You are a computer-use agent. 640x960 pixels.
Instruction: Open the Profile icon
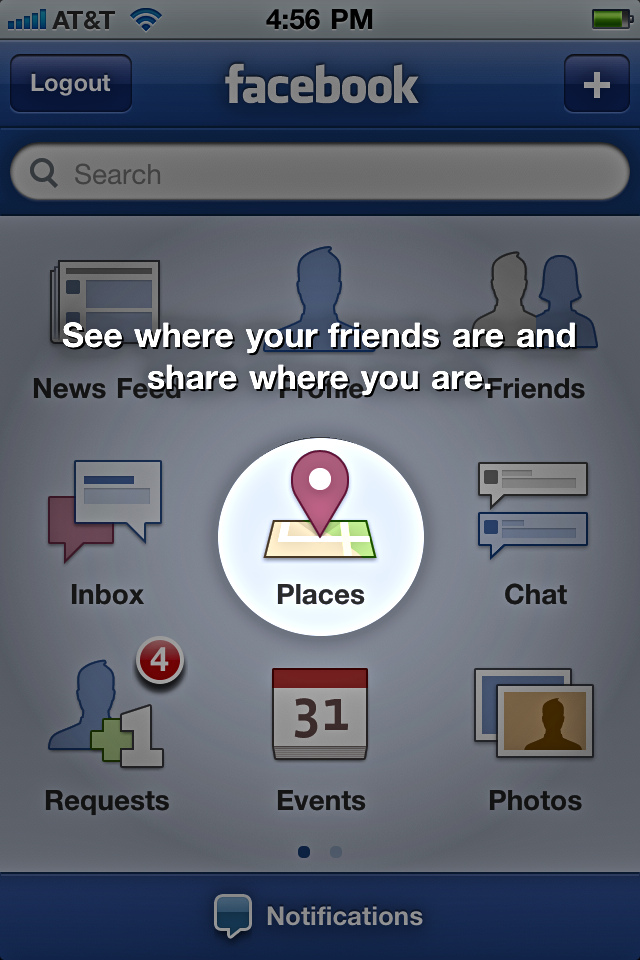pos(320,300)
